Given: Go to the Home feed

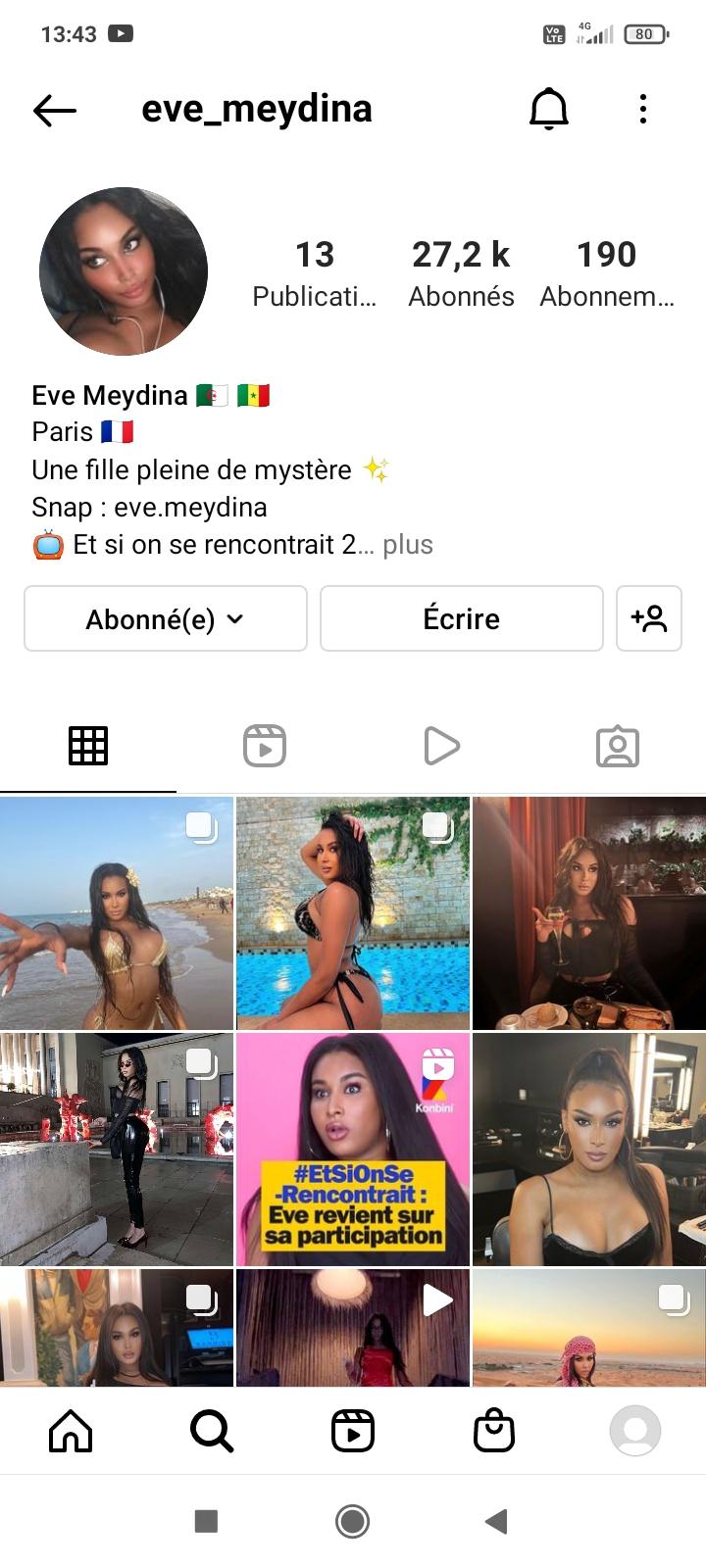Looking at the screenshot, I should [71, 1431].
